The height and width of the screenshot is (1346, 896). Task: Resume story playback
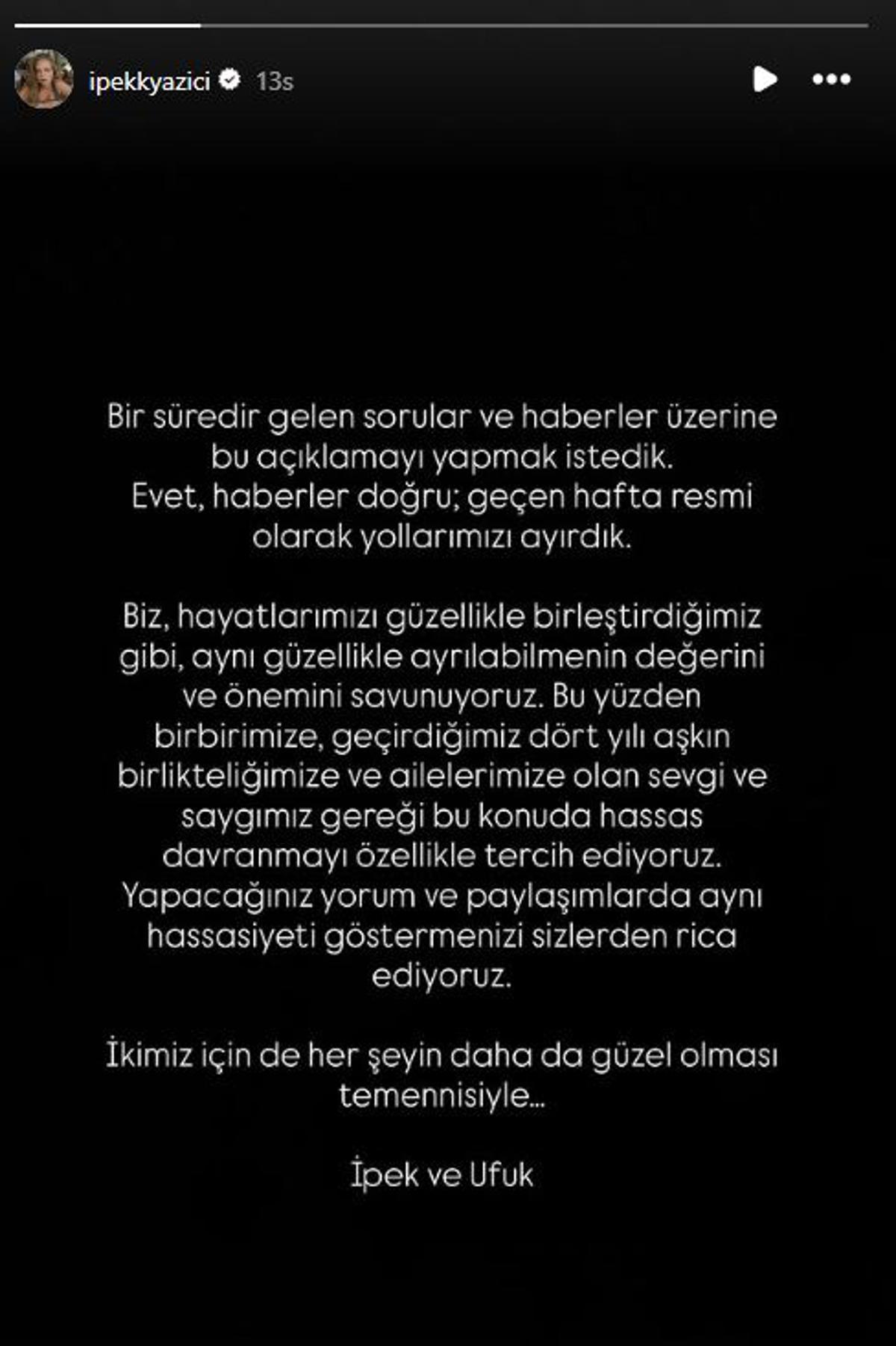[764, 79]
